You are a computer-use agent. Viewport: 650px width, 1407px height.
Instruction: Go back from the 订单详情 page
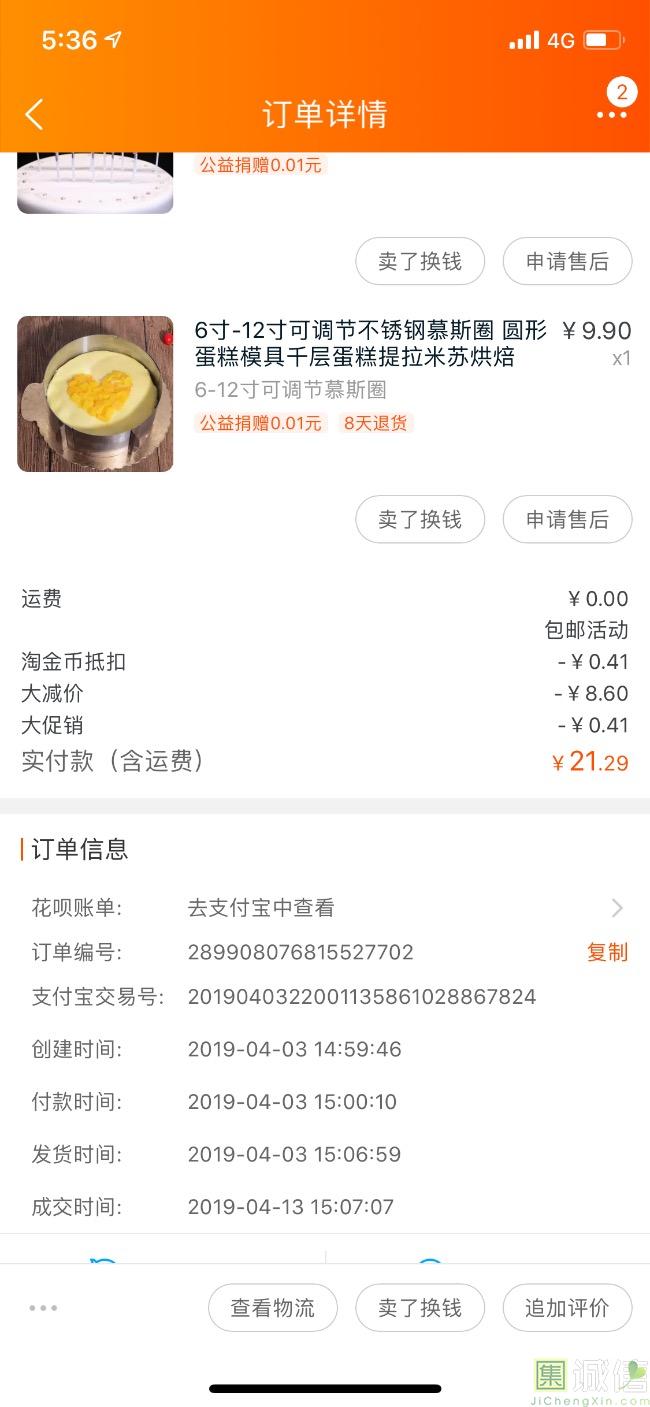34,114
